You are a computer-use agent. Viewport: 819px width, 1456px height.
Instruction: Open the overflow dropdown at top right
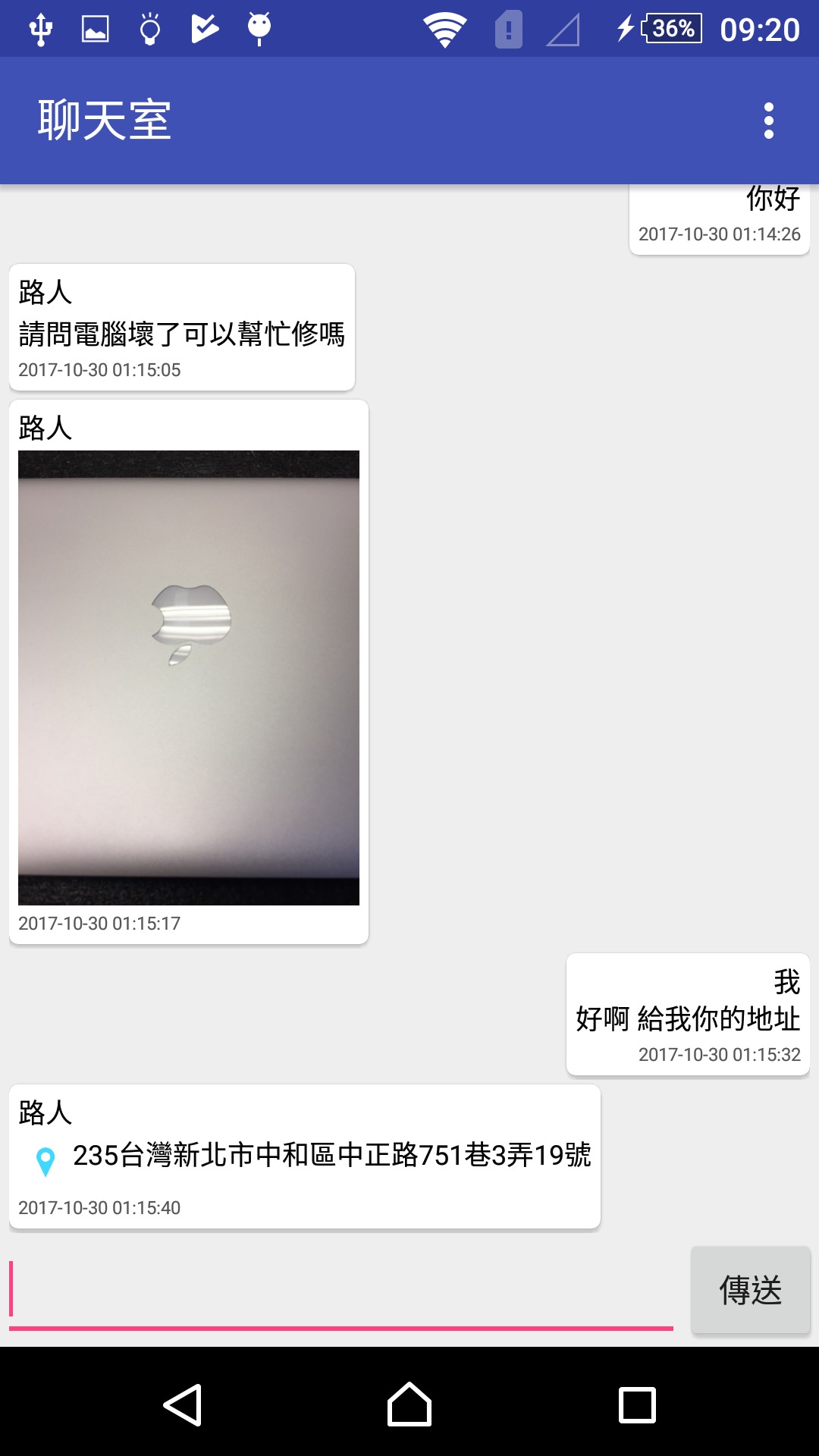coord(769,120)
